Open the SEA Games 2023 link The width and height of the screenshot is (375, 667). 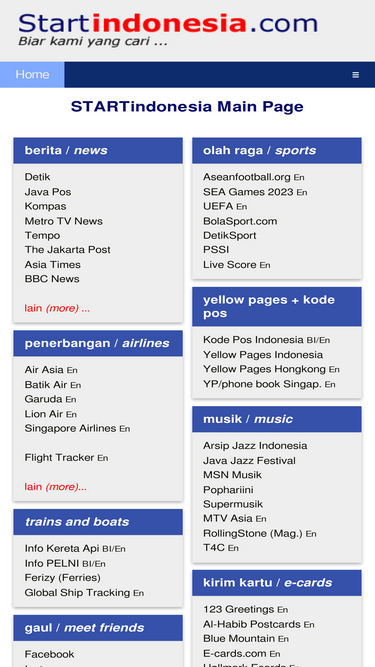[x=248, y=192]
